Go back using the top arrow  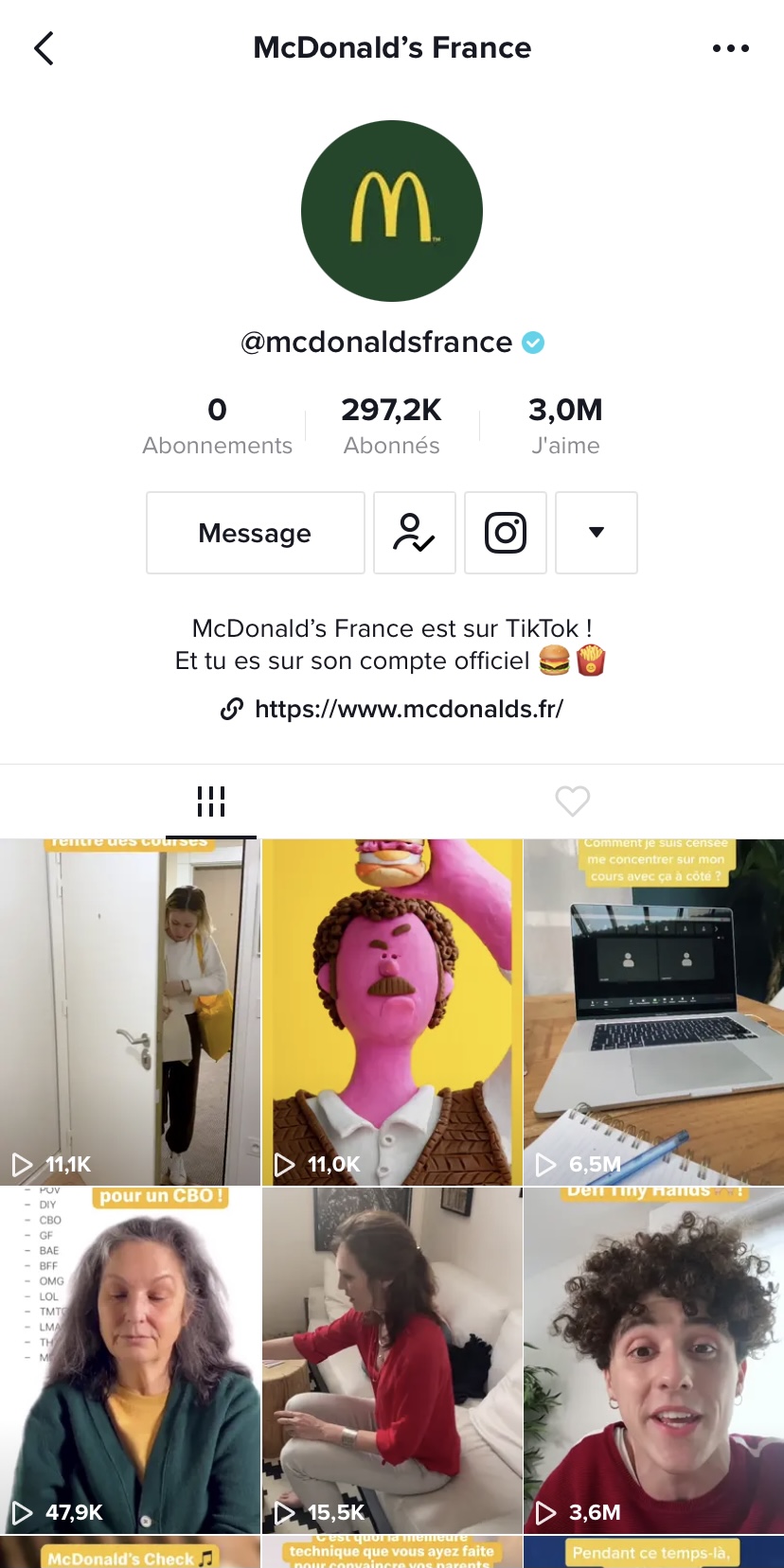(x=44, y=48)
